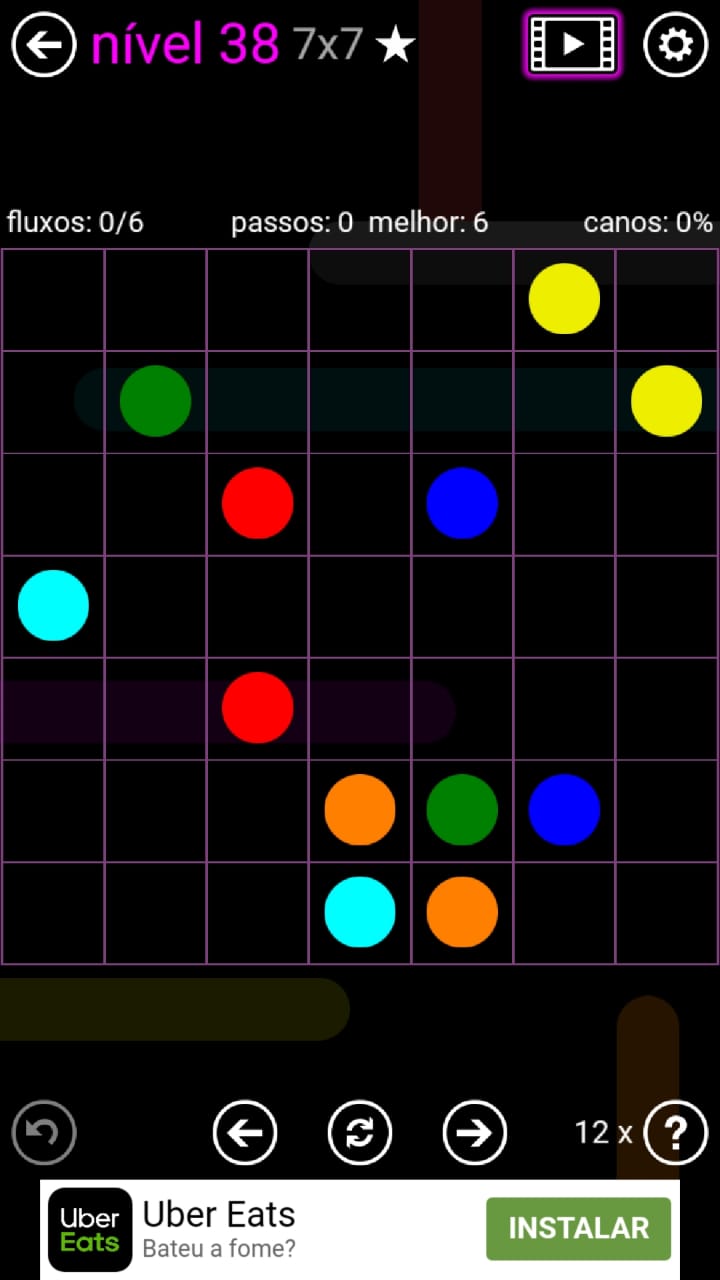Use a hint with the question mark

coord(676,1132)
